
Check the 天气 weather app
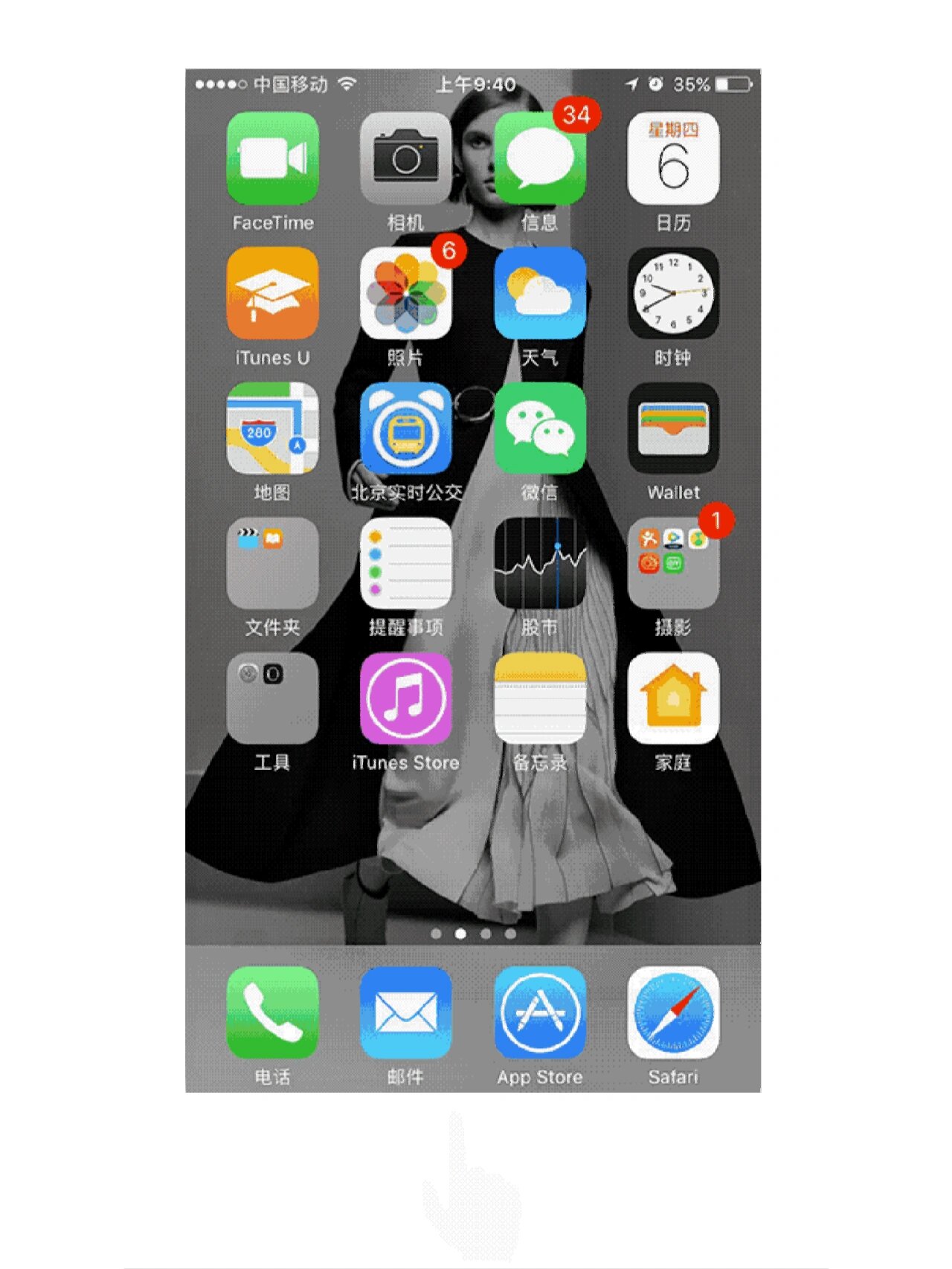tap(539, 293)
